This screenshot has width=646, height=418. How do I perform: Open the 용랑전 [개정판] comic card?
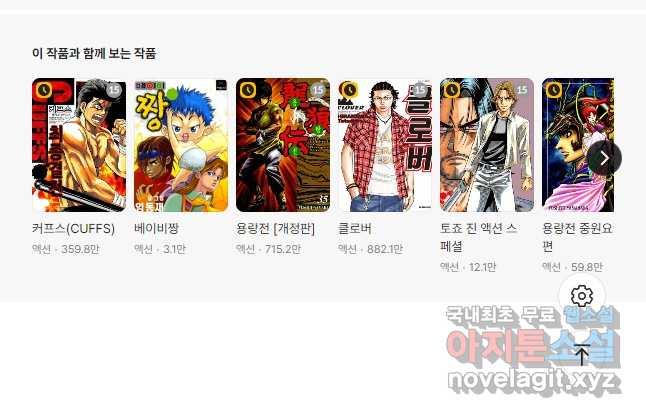pyautogui.click(x=283, y=145)
